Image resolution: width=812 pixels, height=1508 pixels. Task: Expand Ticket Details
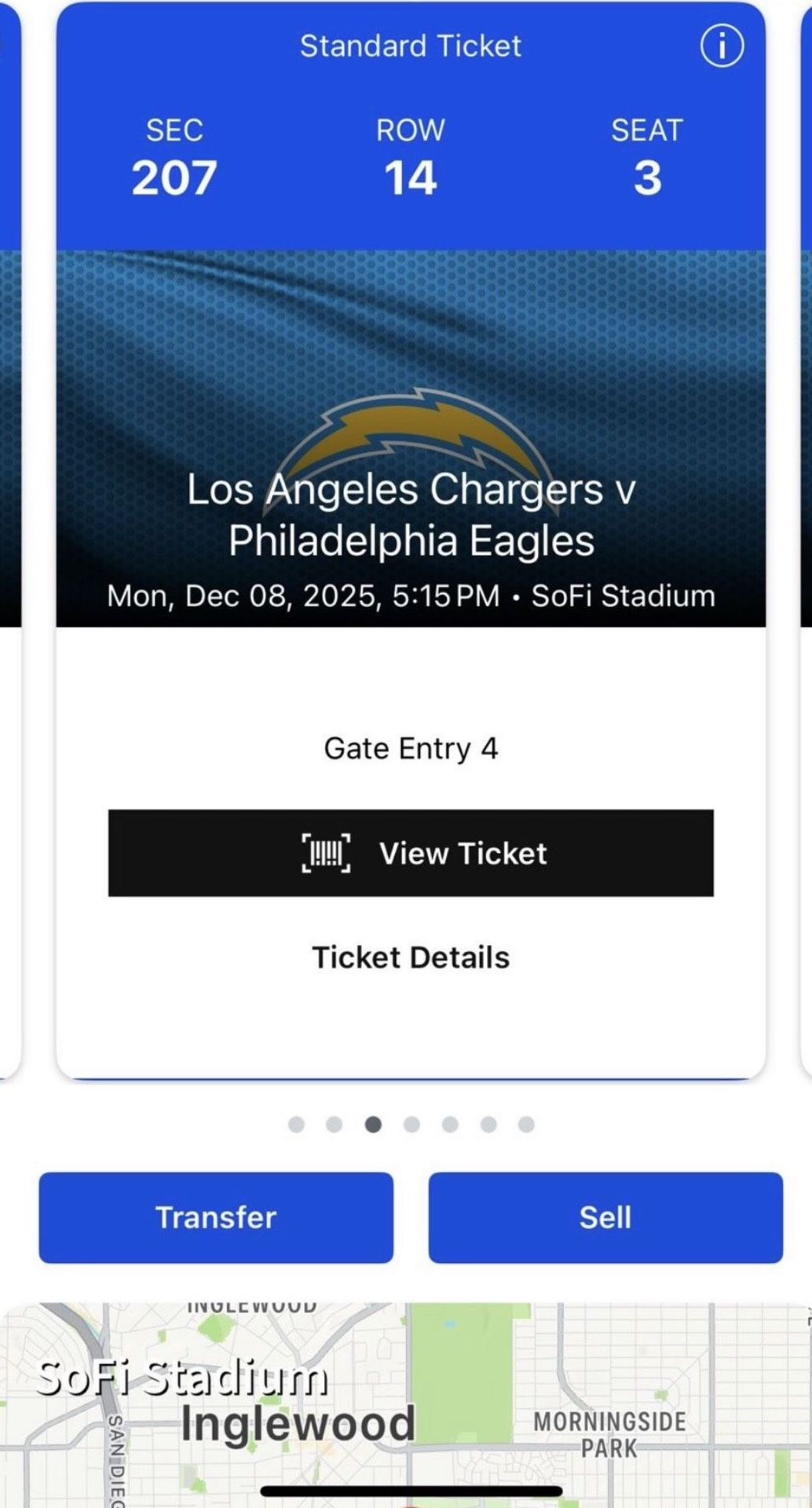[x=411, y=957]
